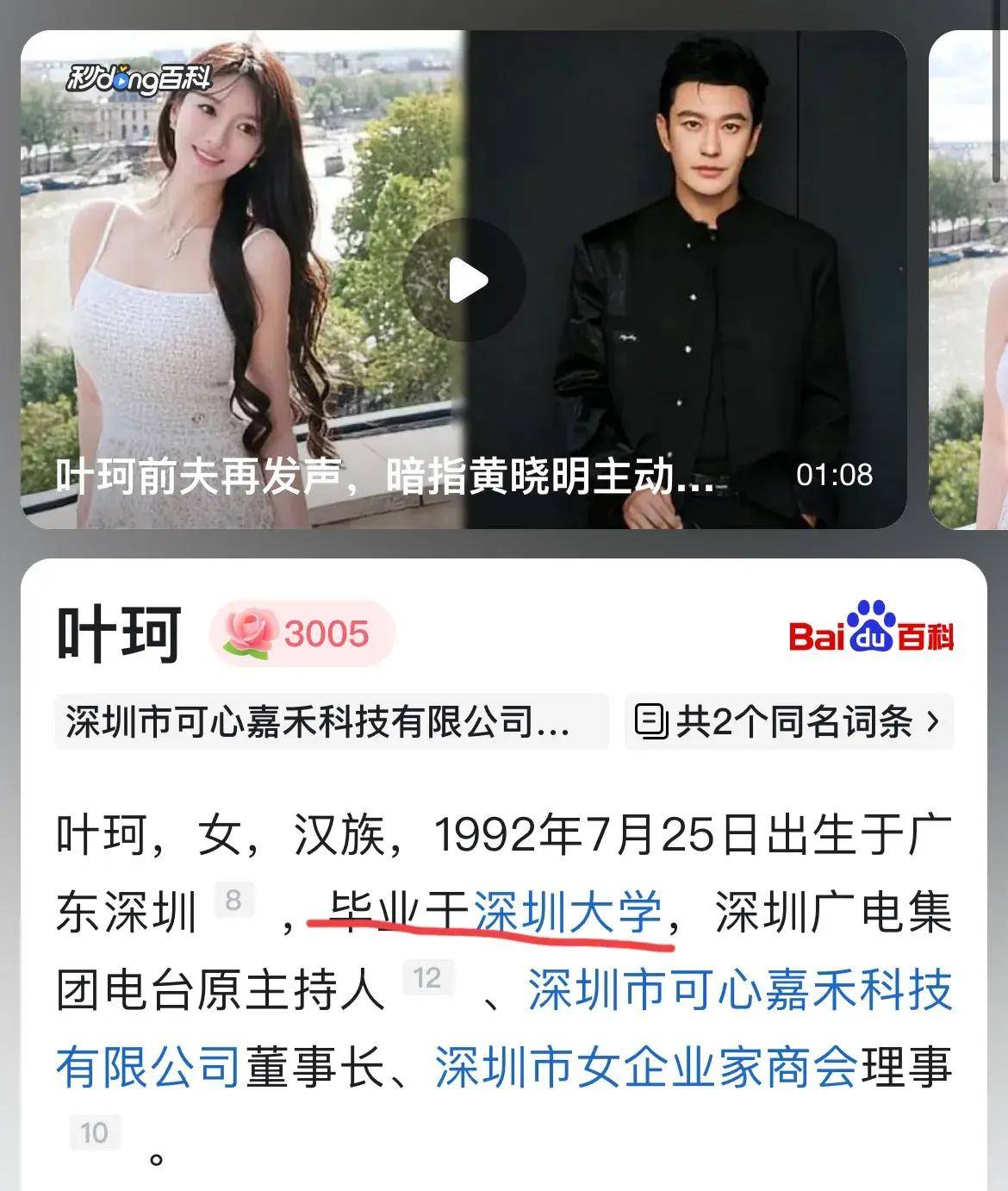Open the 深圳市女企业家商会 link
Screen dimensions: 1008x1191
click(644, 1068)
